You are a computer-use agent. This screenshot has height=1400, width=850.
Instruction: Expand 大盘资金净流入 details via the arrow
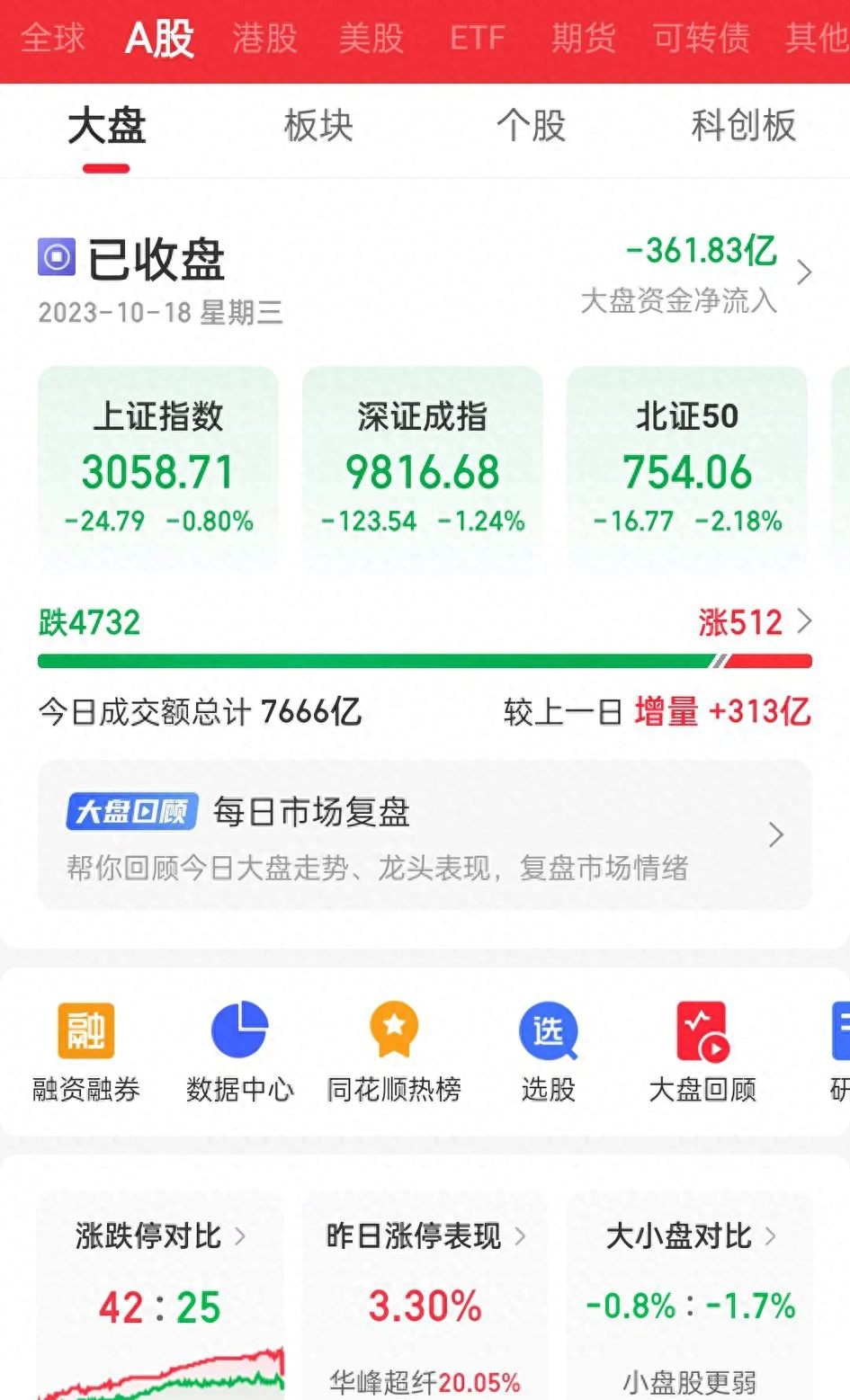coord(803,272)
